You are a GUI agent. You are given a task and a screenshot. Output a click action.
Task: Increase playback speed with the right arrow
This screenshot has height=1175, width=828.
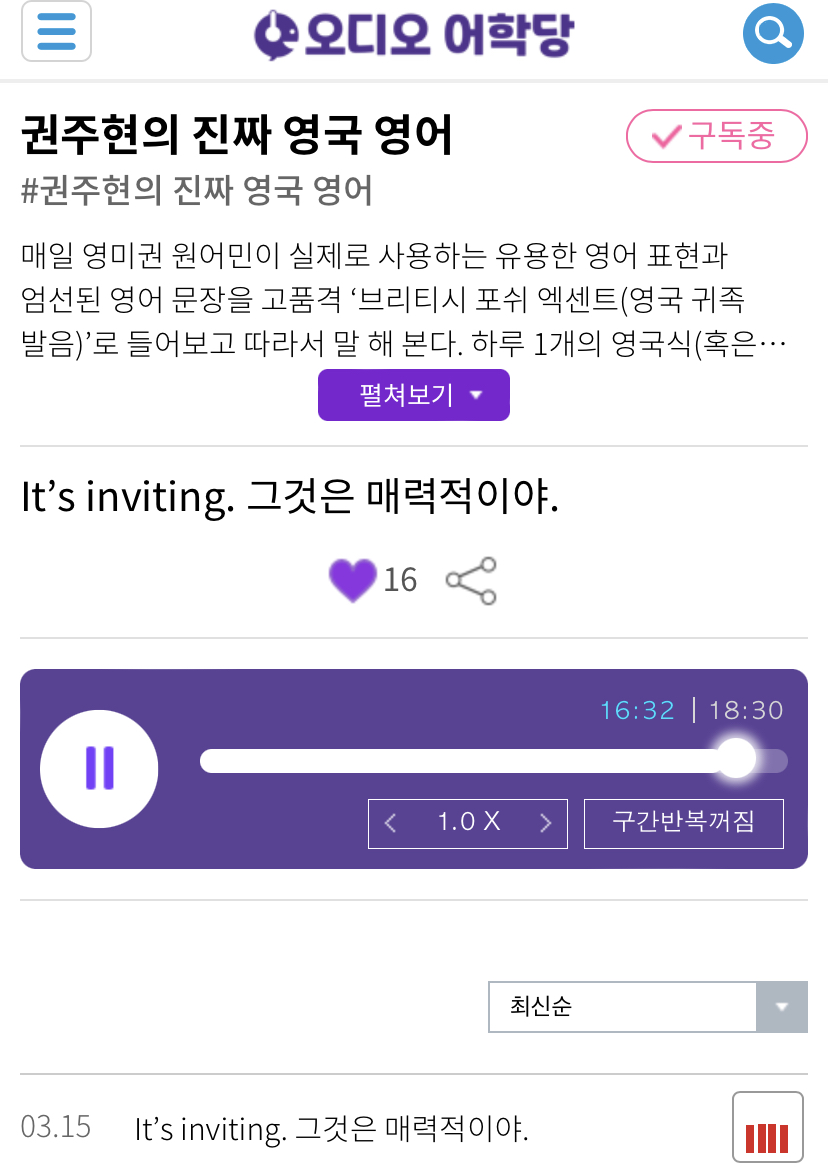(545, 823)
